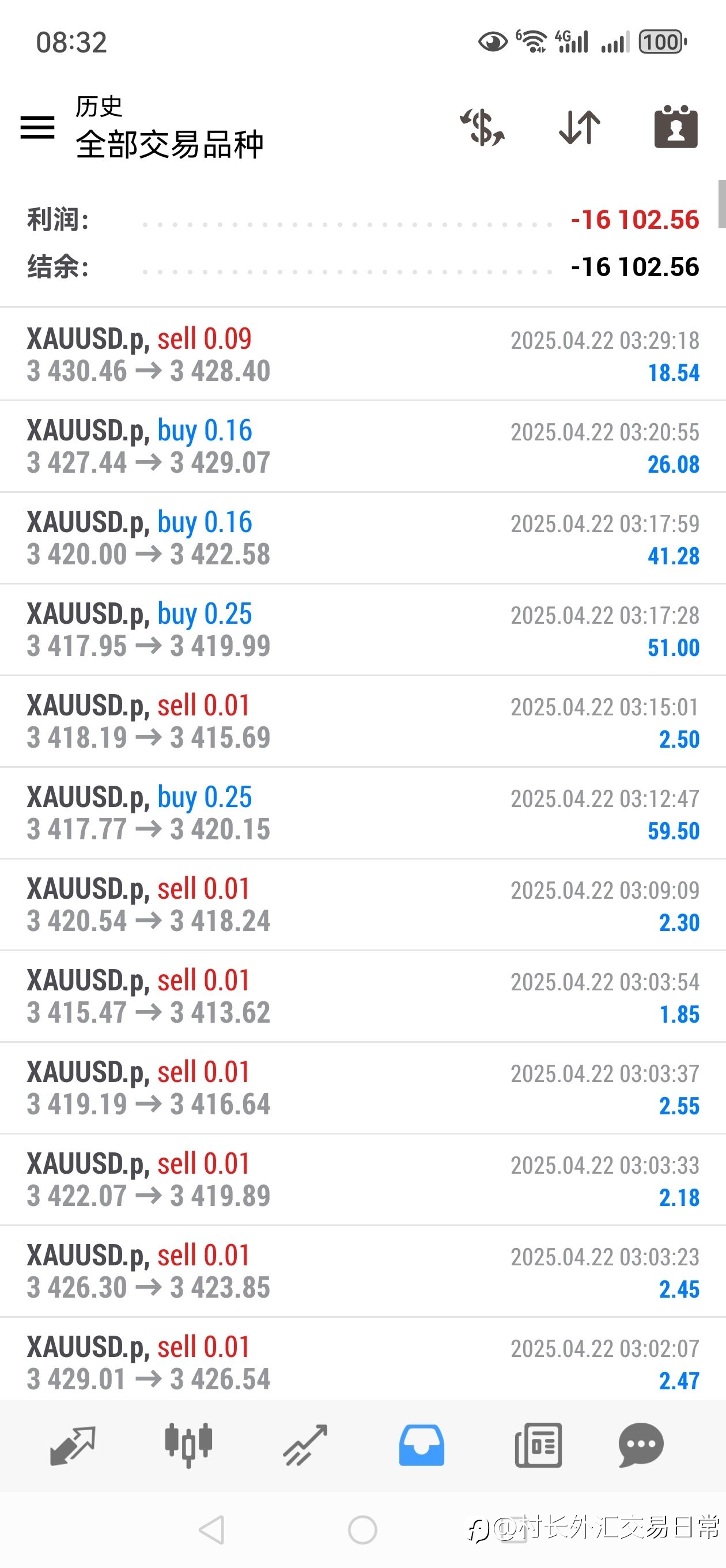
Task: Open the Messages chat tab
Action: [x=641, y=1445]
